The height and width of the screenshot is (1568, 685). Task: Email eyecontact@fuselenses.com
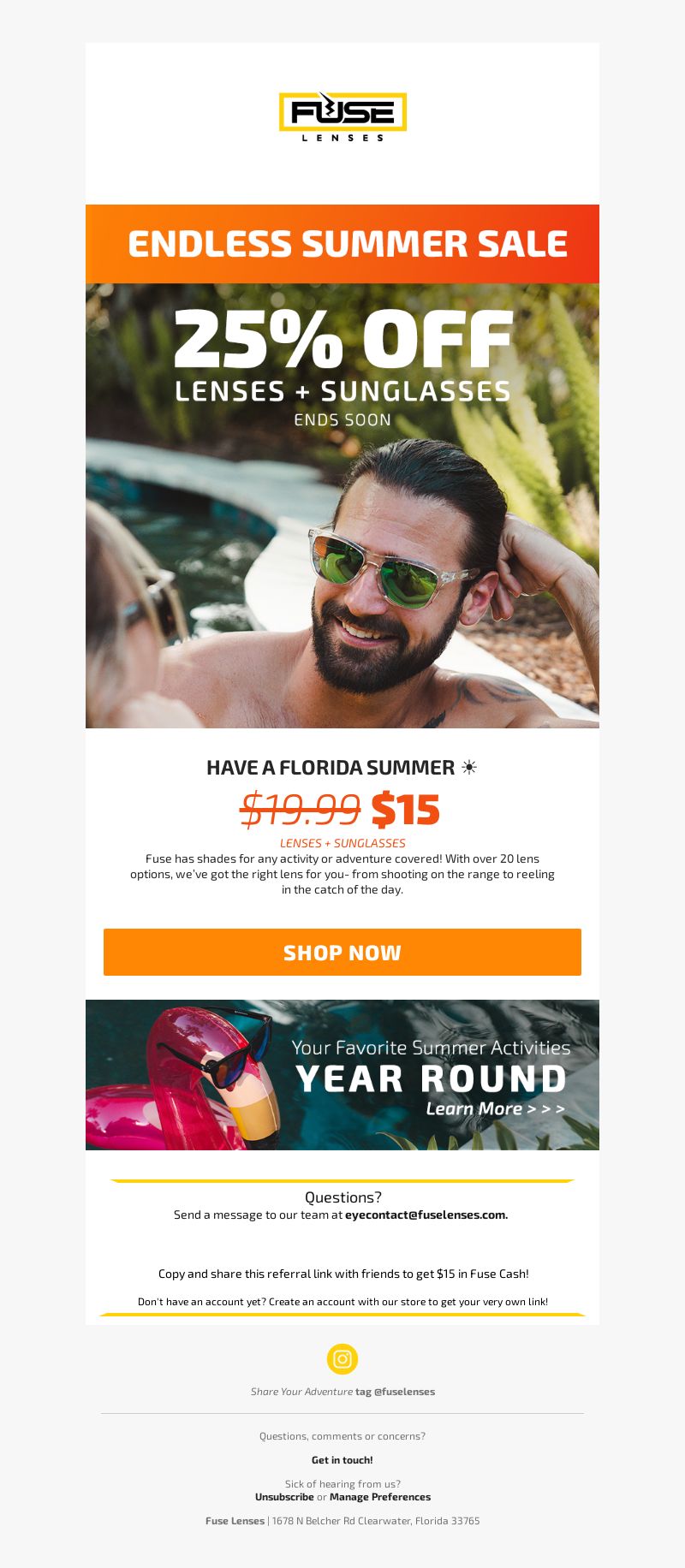426,1215
